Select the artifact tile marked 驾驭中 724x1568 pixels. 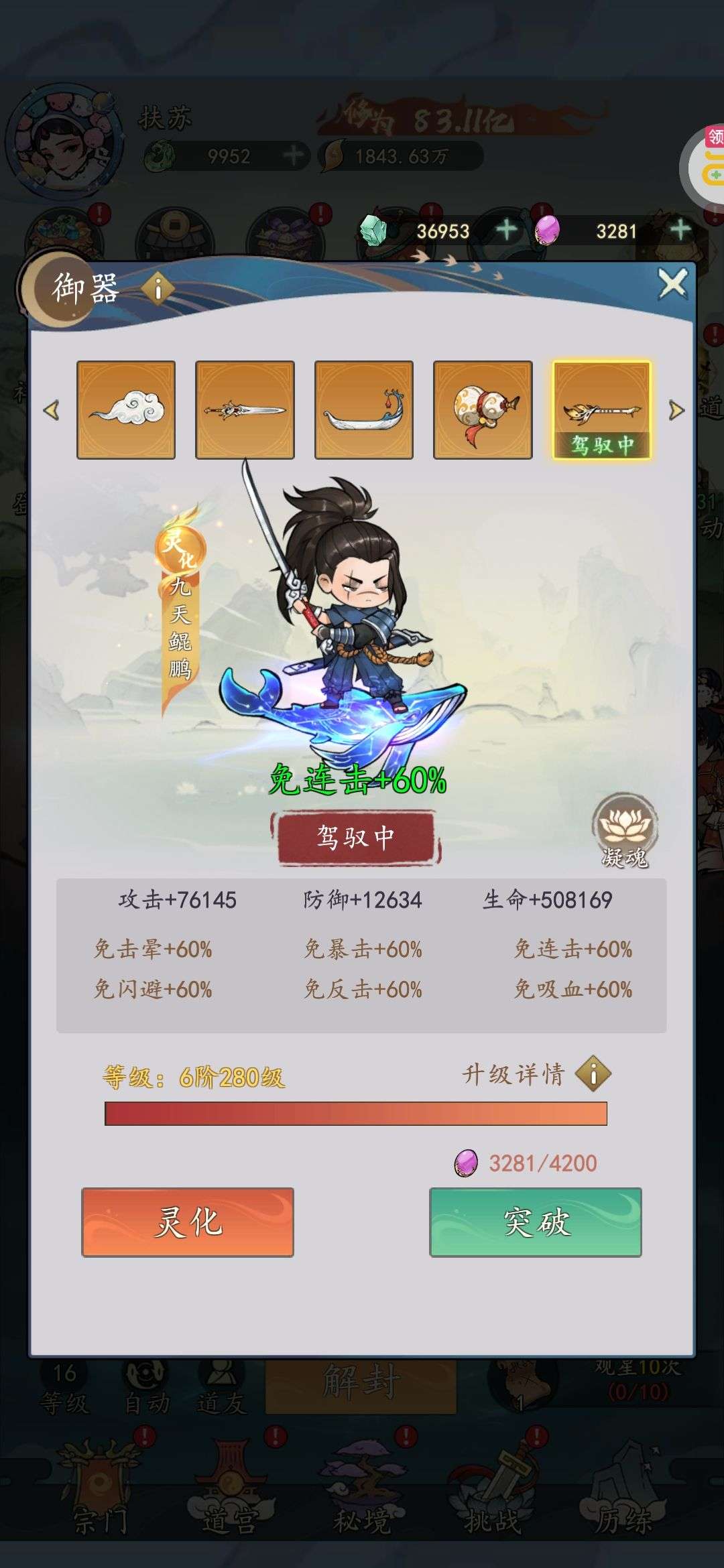[x=601, y=410]
